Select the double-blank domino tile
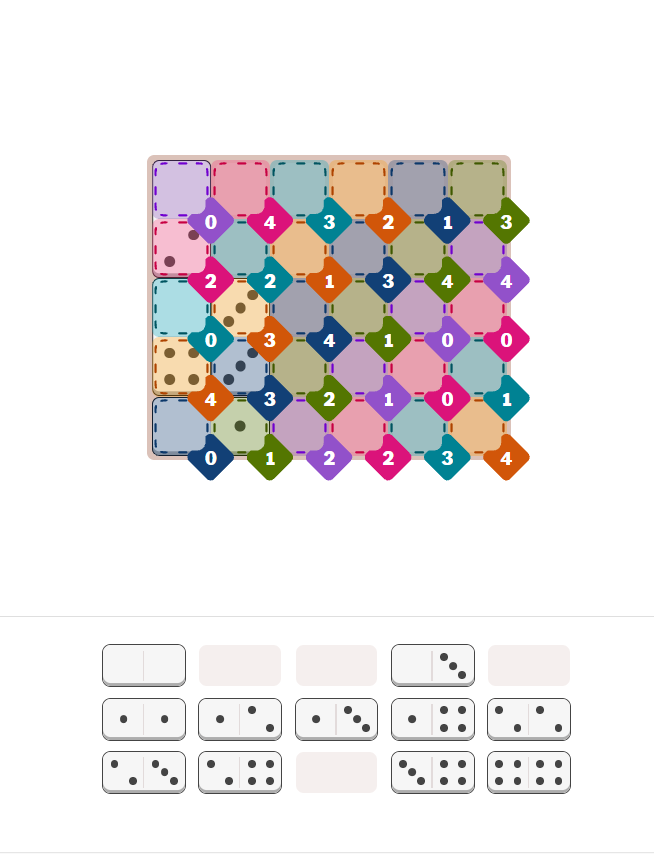The image size is (654, 854). pyautogui.click(x=143, y=665)
